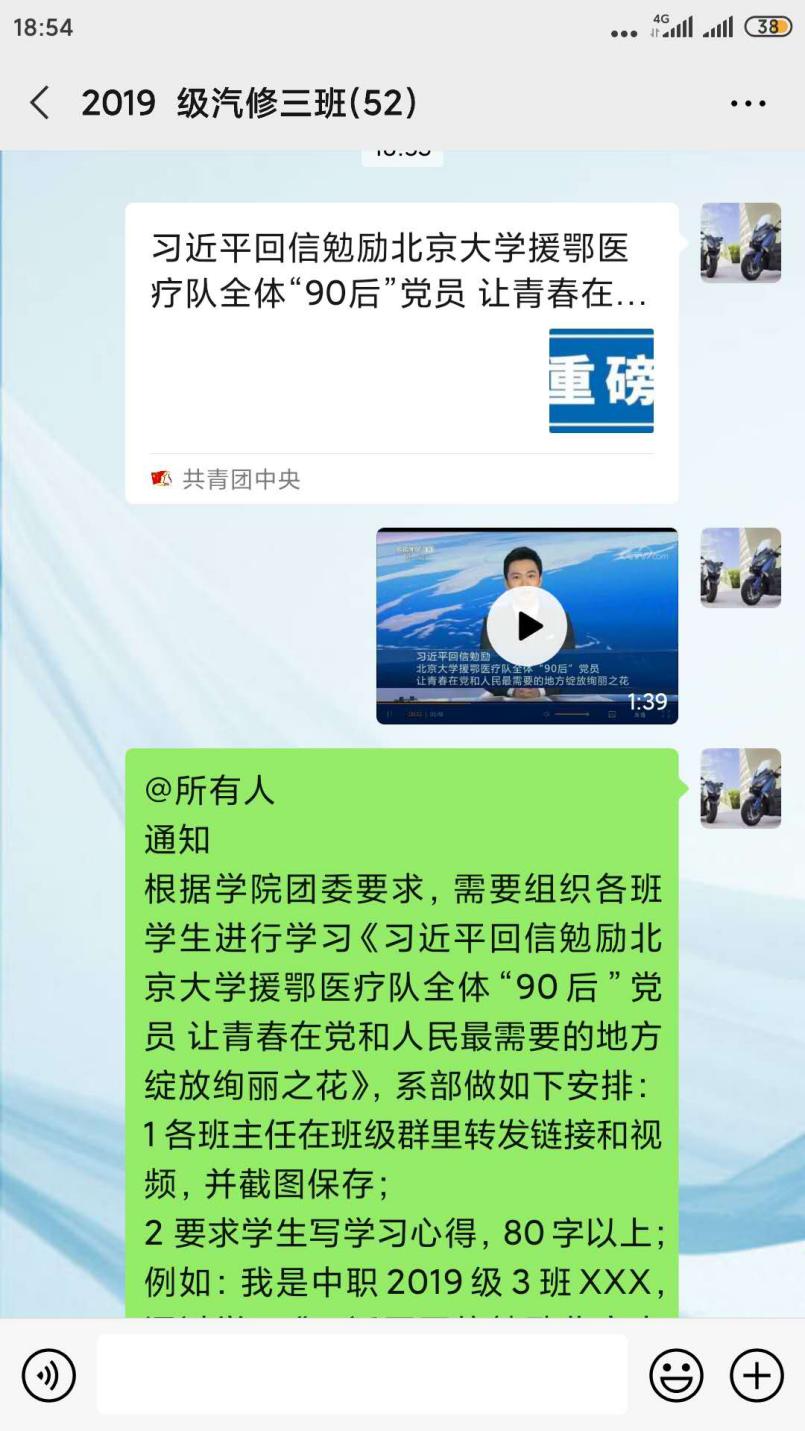Open the plus attachments menu
Image resolution: width=805 pixels, height=1431 pixels.
tap(756, 1375)
